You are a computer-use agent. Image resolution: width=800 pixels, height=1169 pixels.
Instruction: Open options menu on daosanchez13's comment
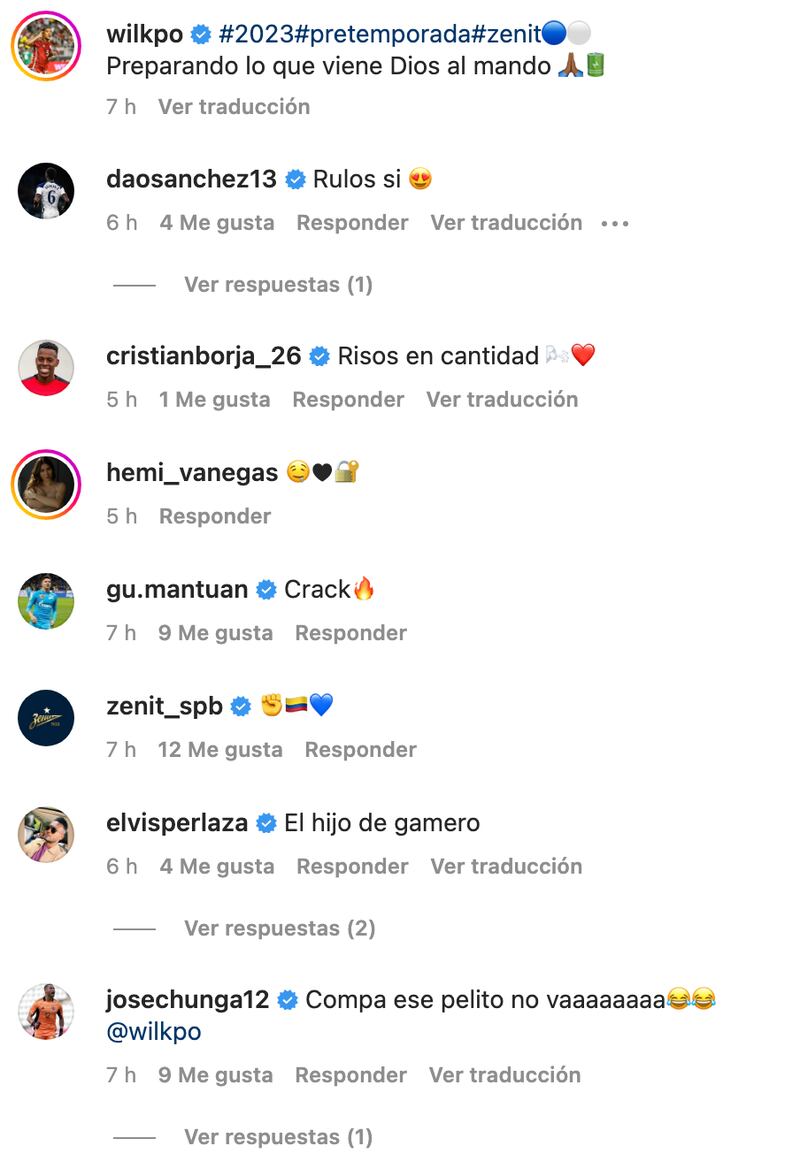click(x=614, y=223)
